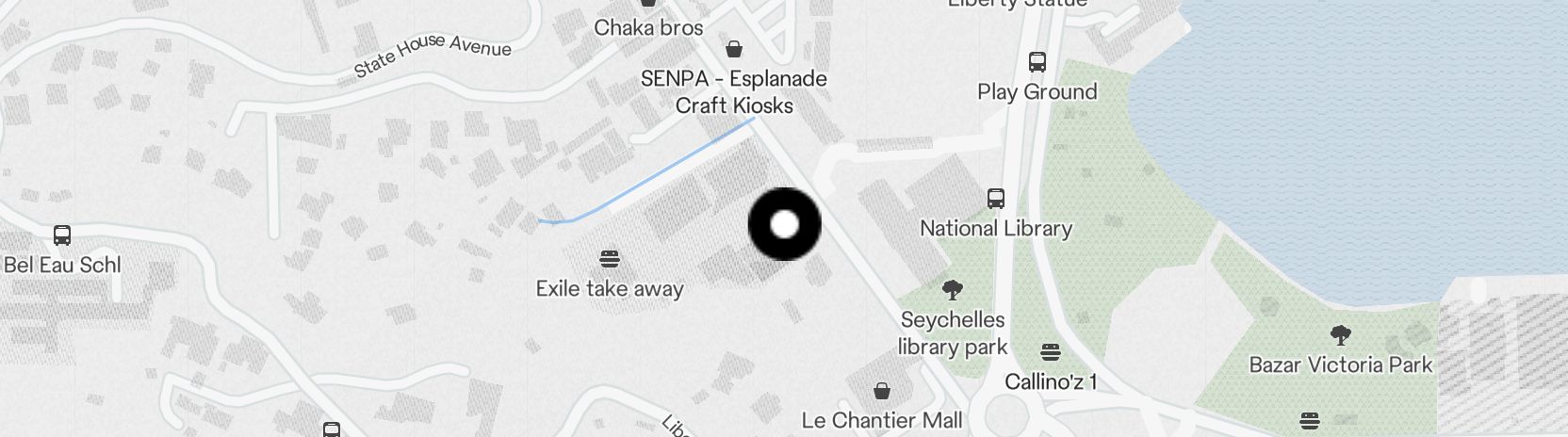Select the National Library bus stop marker
1568x437 pixels.
996,199
